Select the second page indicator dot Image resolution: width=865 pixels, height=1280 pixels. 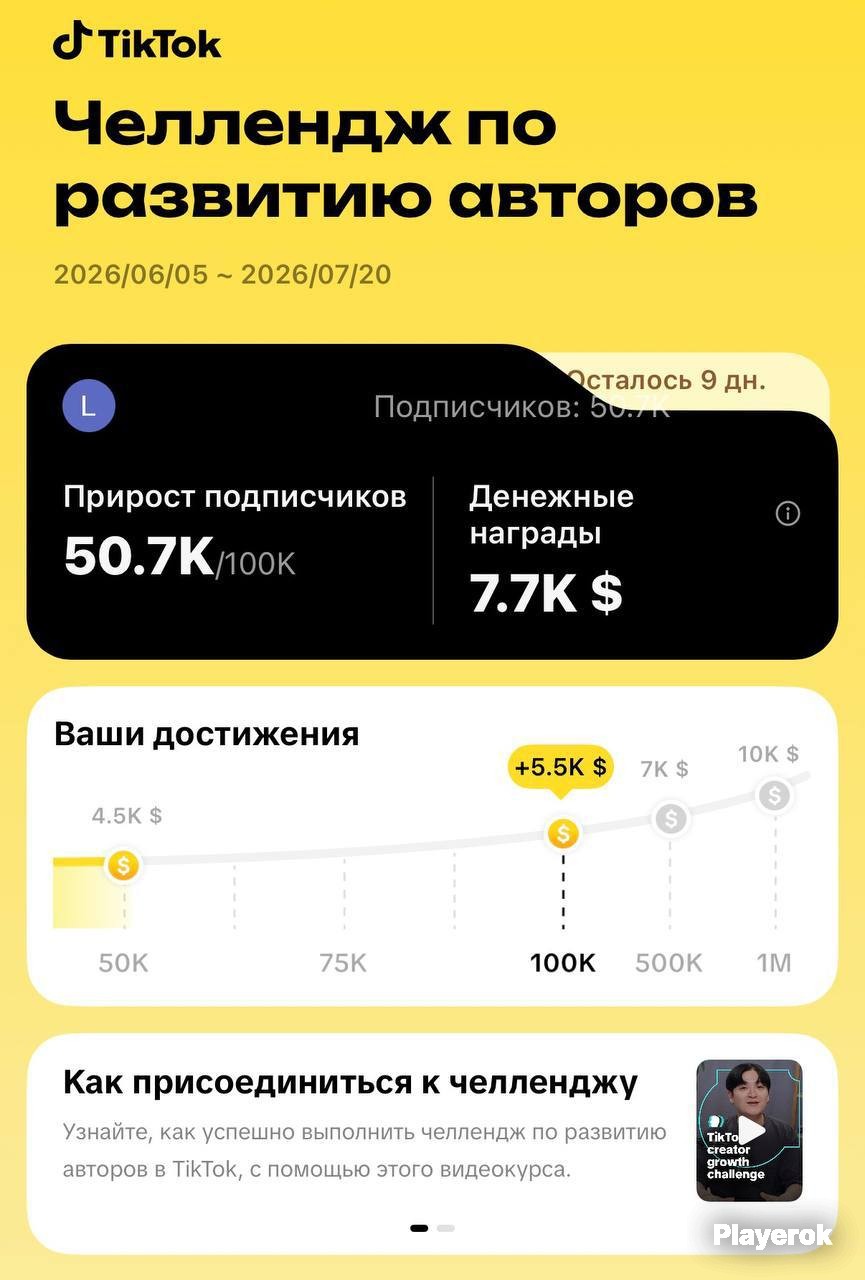pos(446,1227)
